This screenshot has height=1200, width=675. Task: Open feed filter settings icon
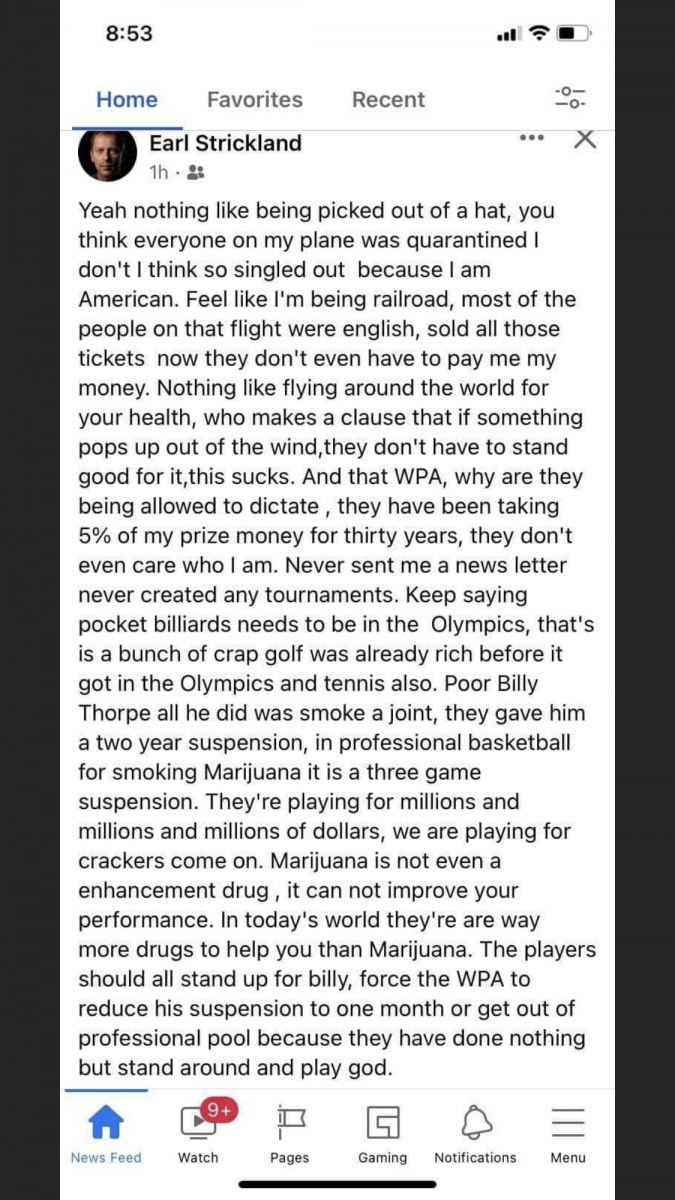(x=570, y=98)
